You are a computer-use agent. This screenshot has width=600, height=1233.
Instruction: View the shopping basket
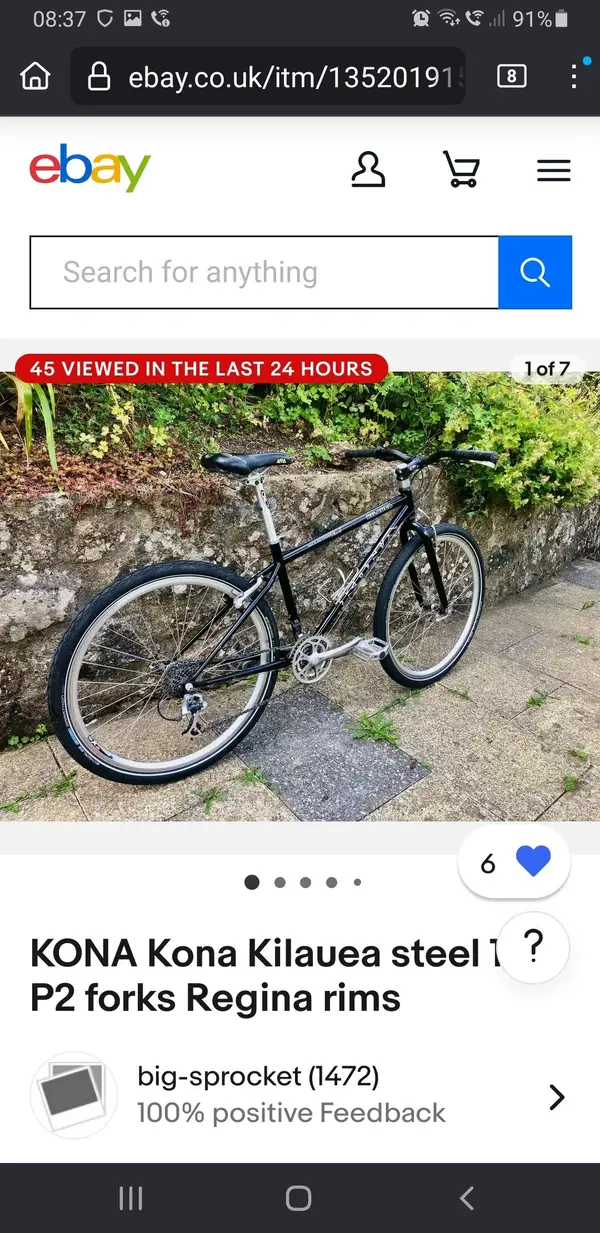(461, 170)
